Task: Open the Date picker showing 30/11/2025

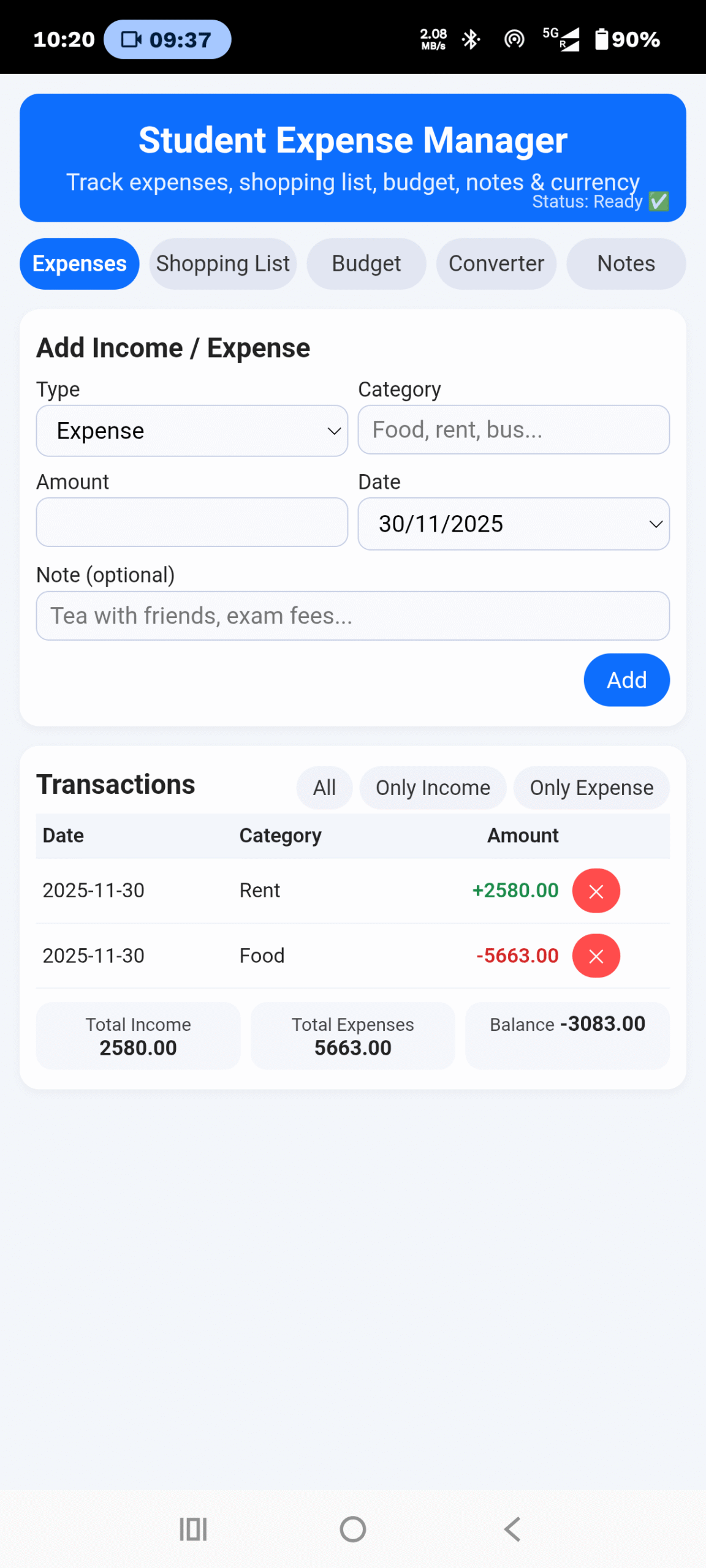Action: 514,524
